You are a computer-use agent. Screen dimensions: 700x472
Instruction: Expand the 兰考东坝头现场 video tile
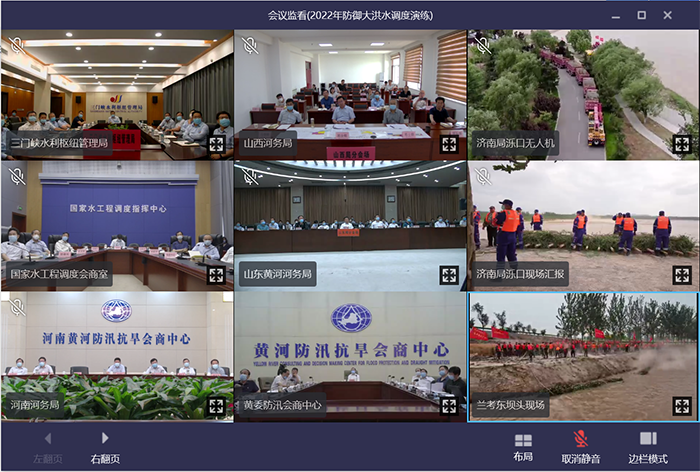point(682,406)
